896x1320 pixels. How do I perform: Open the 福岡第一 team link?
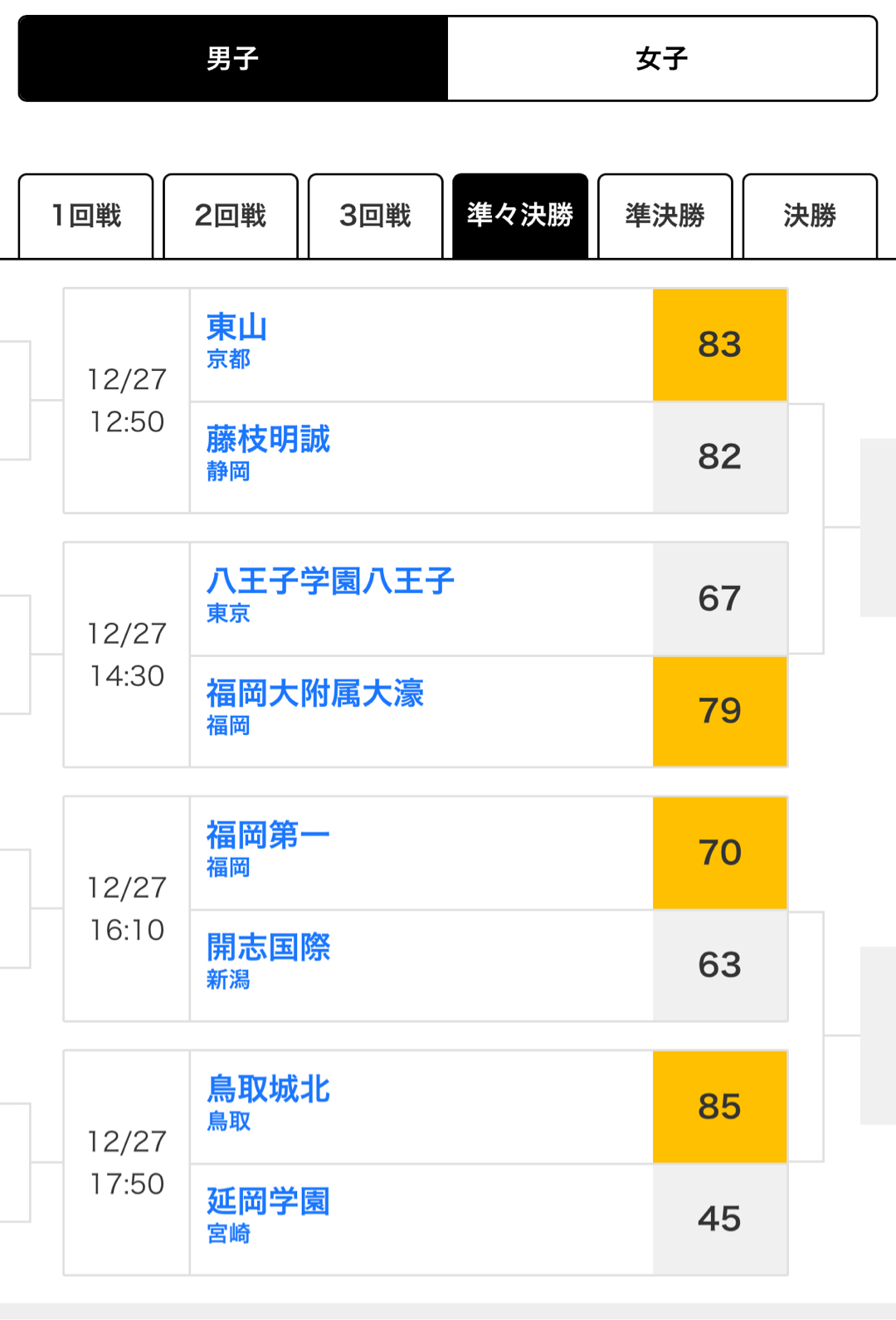268,835
